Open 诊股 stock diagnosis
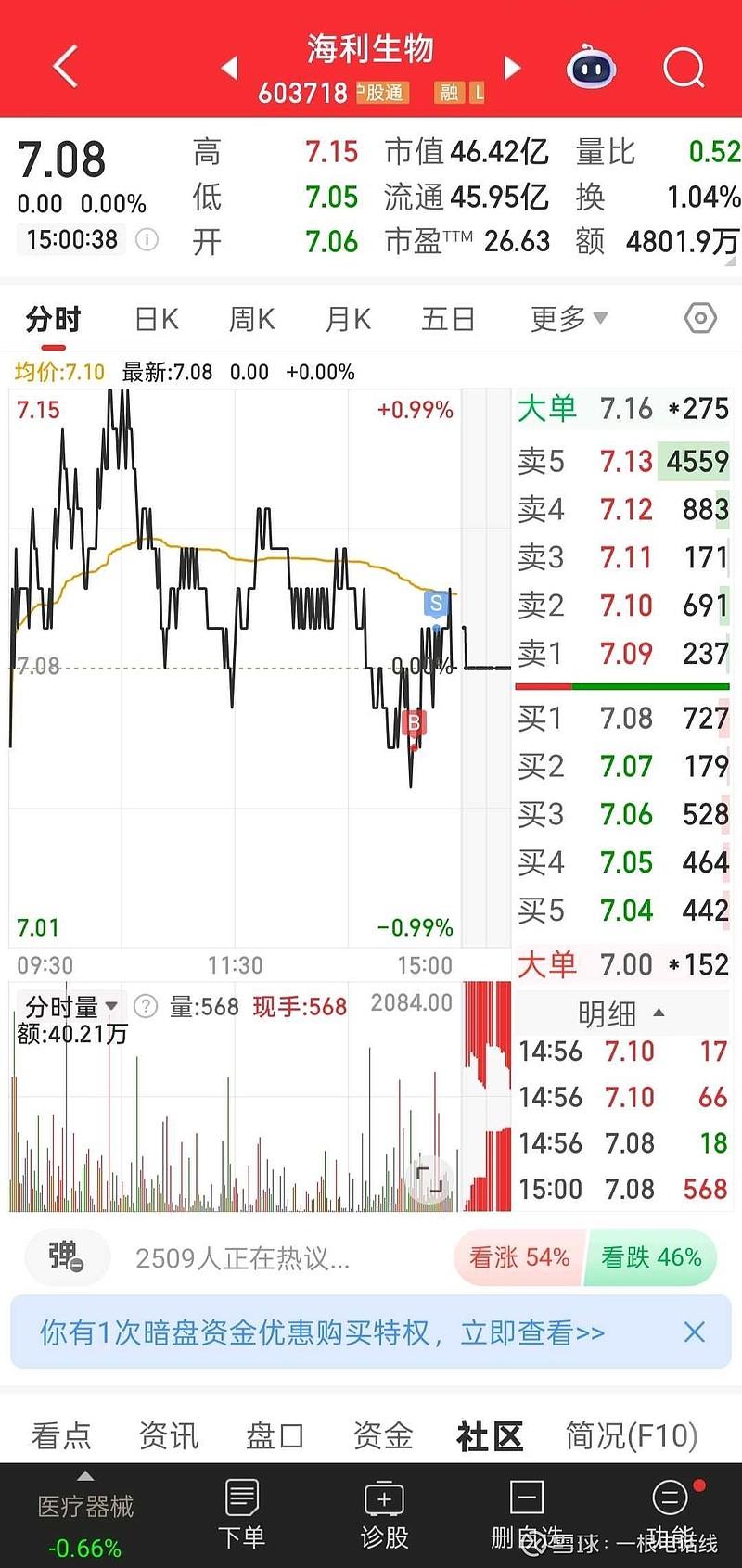Image resolution: width=742 pixels, height=1568 pixels. point(384,1515)
